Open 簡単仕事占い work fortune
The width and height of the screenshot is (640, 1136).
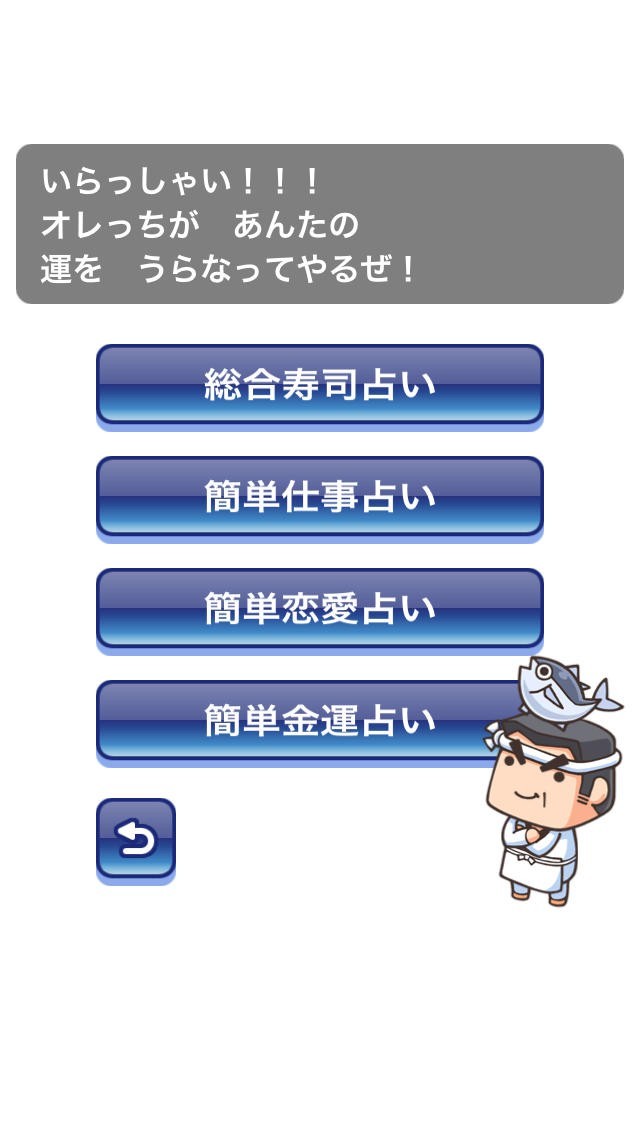319,497
